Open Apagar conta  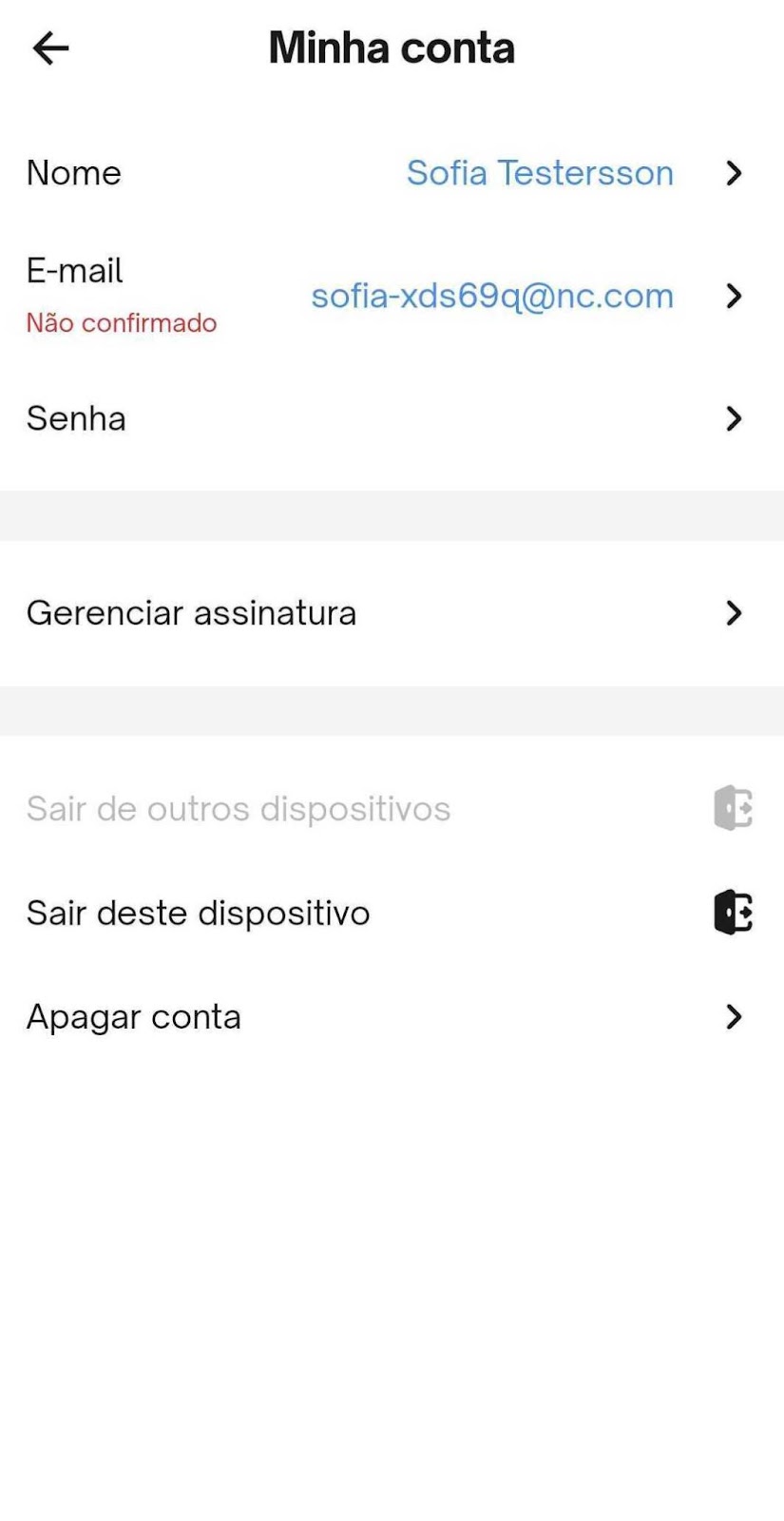392,1017
